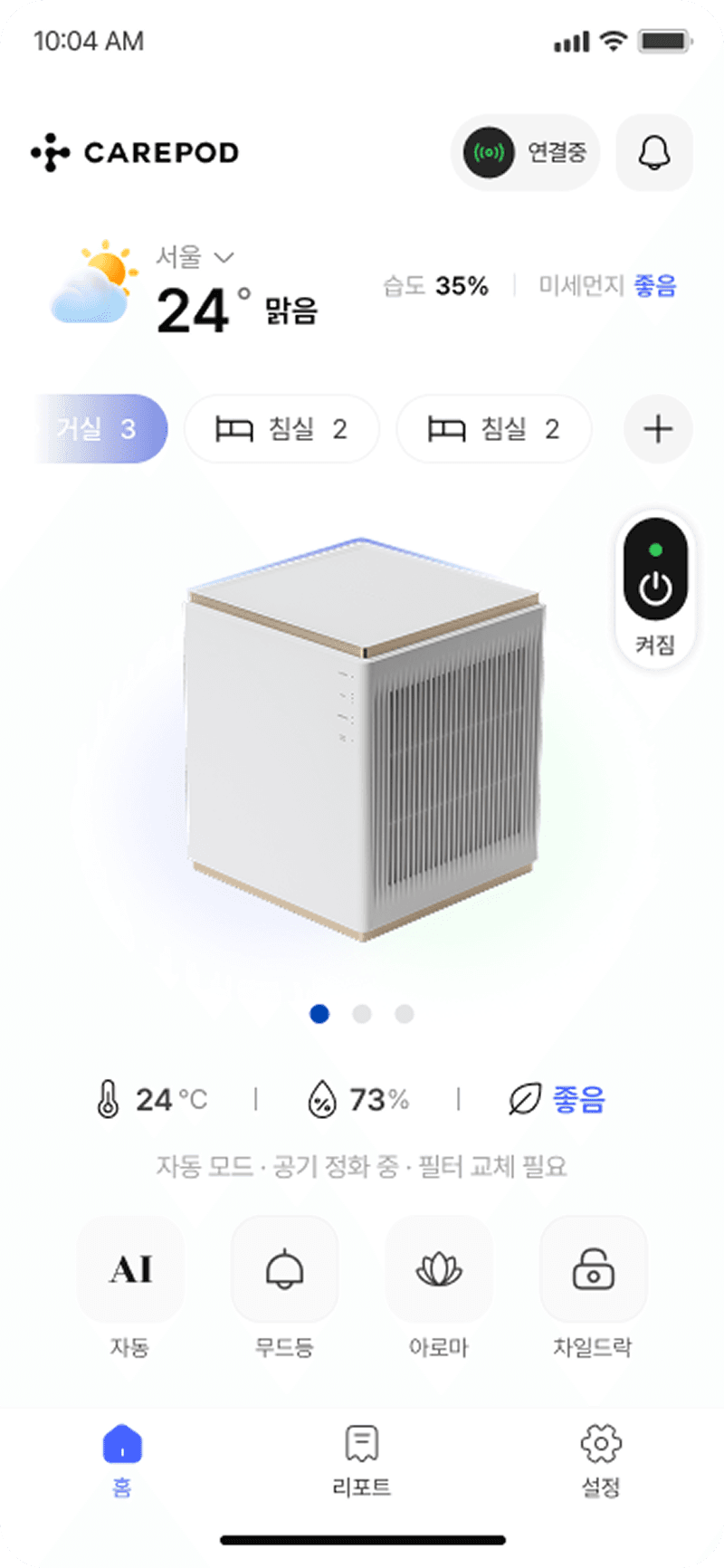Image resolution: width=724 pixels, height=1568 pixels.
Task: Open the 설정 settings tab
Action: 601,1459
